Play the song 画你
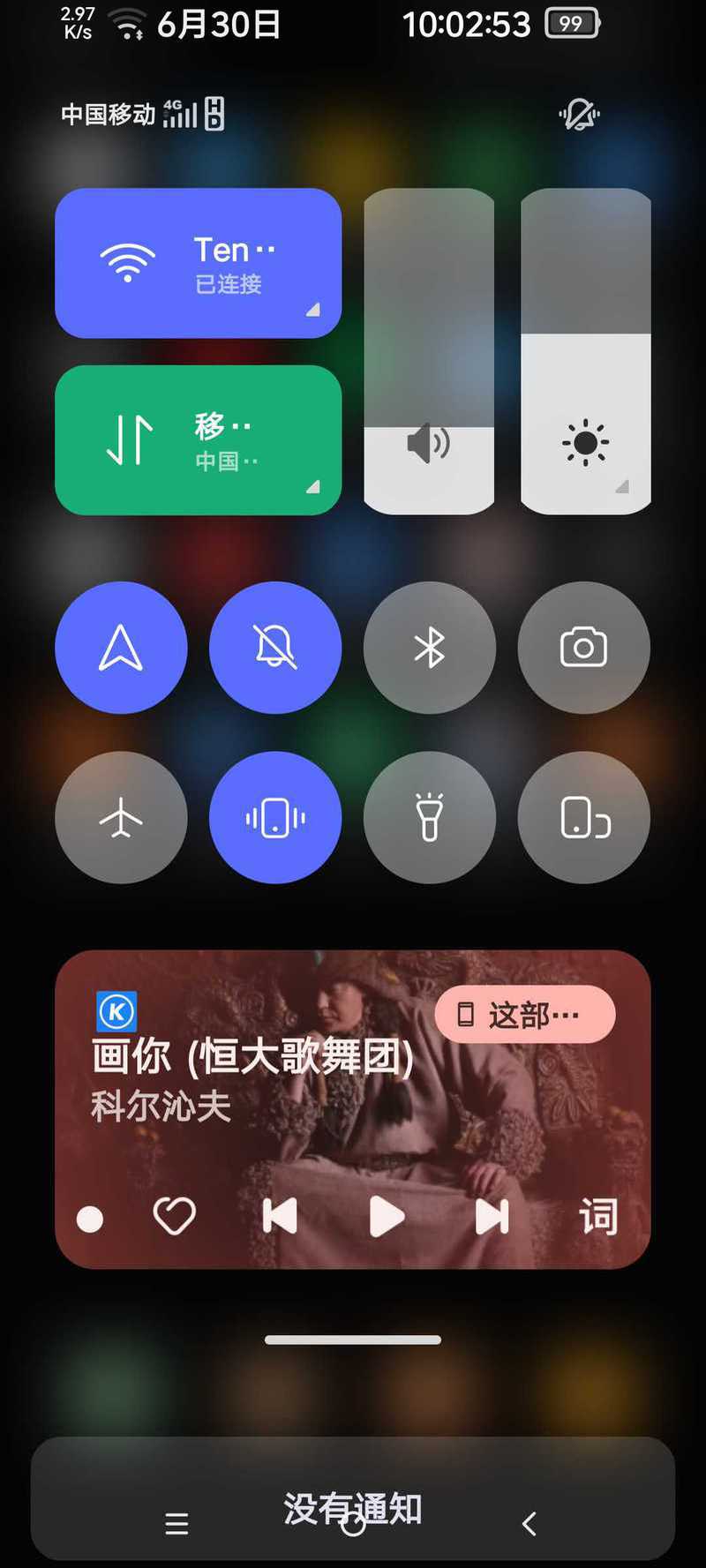 tap(386, 1217)
